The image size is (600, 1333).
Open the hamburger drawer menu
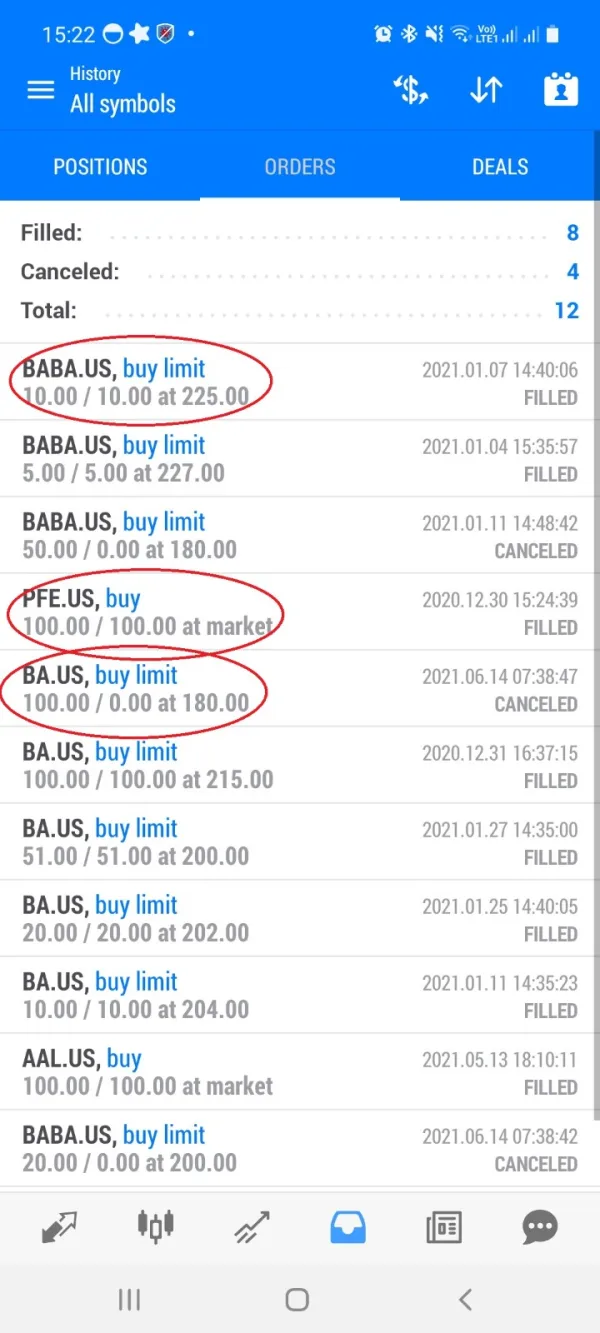pyautogui.click(x=40, y=90)
